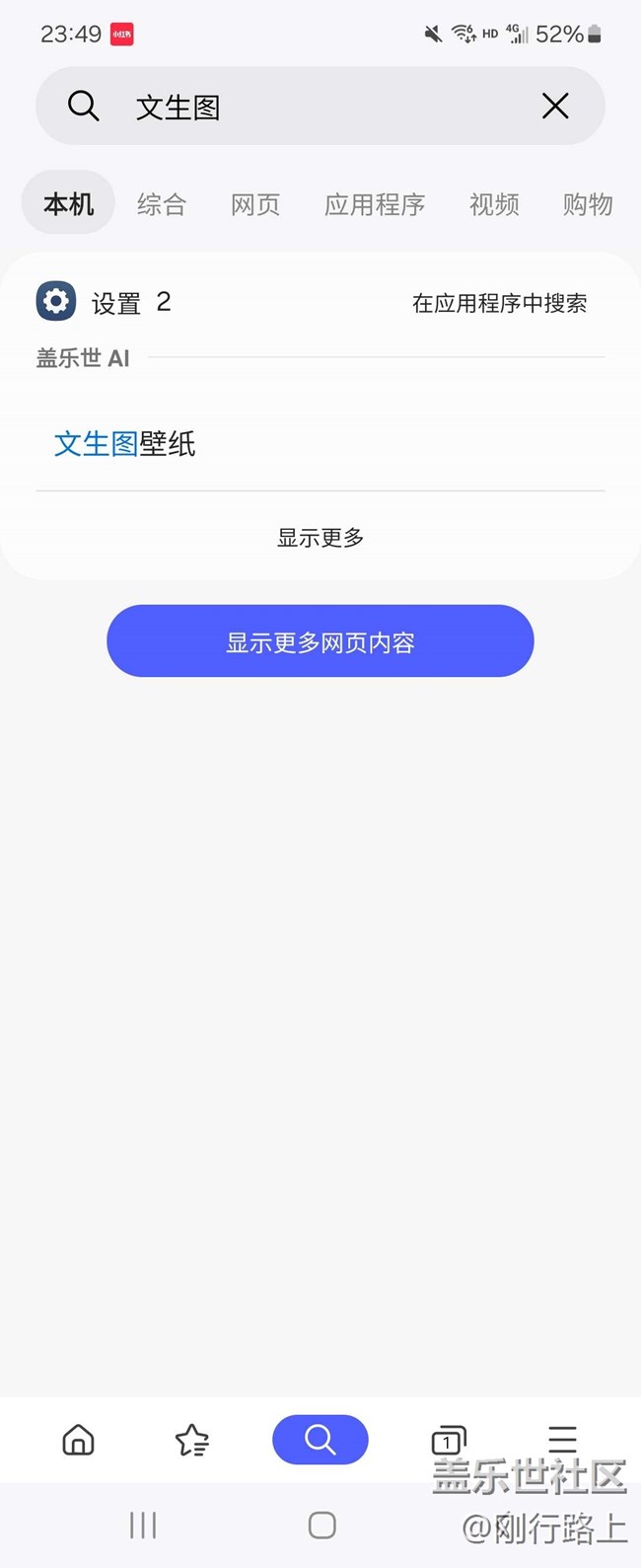Open the hamburger menu

(562, 1438)
